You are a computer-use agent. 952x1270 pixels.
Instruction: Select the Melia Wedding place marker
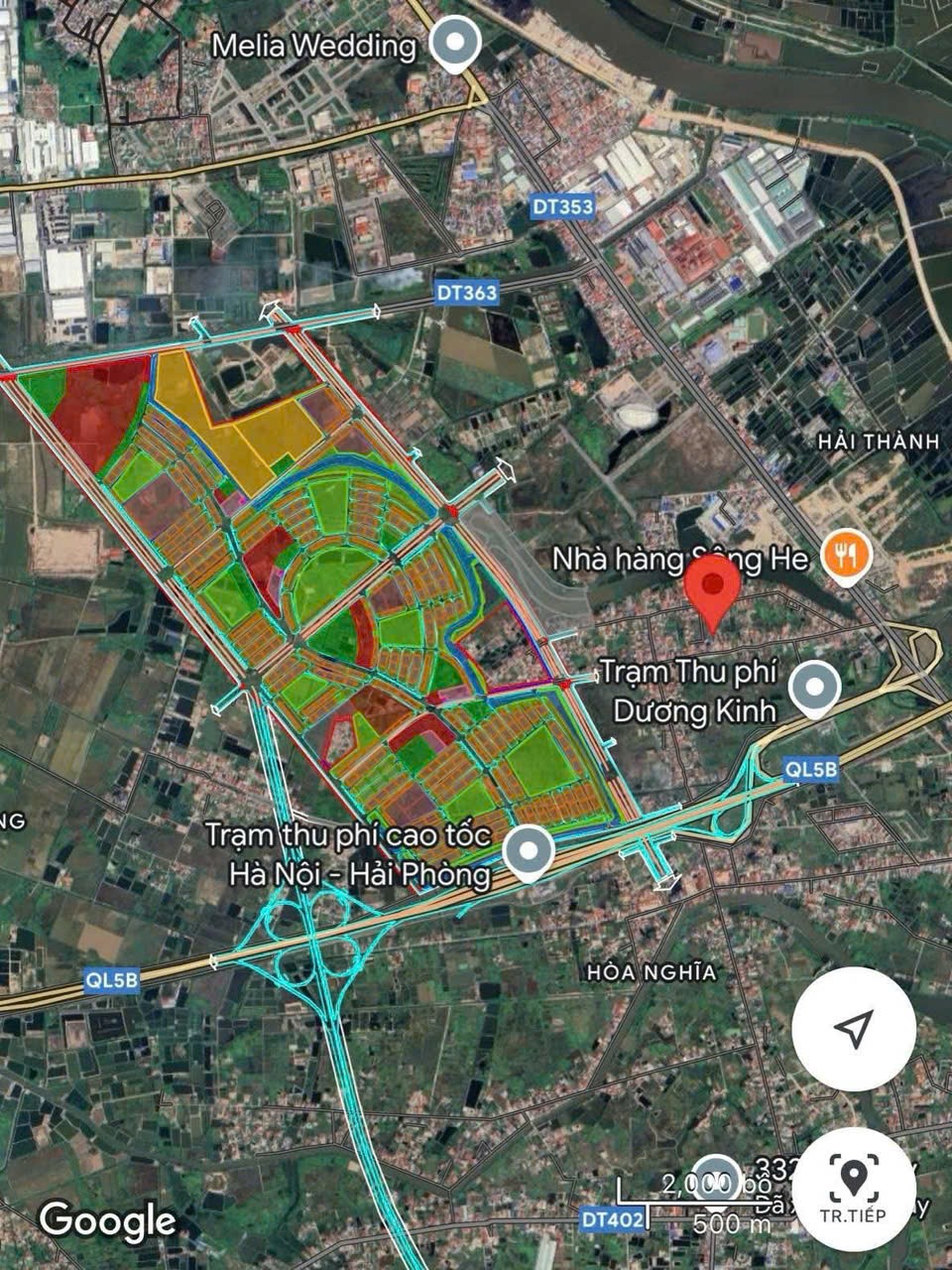tap(456, 46)
